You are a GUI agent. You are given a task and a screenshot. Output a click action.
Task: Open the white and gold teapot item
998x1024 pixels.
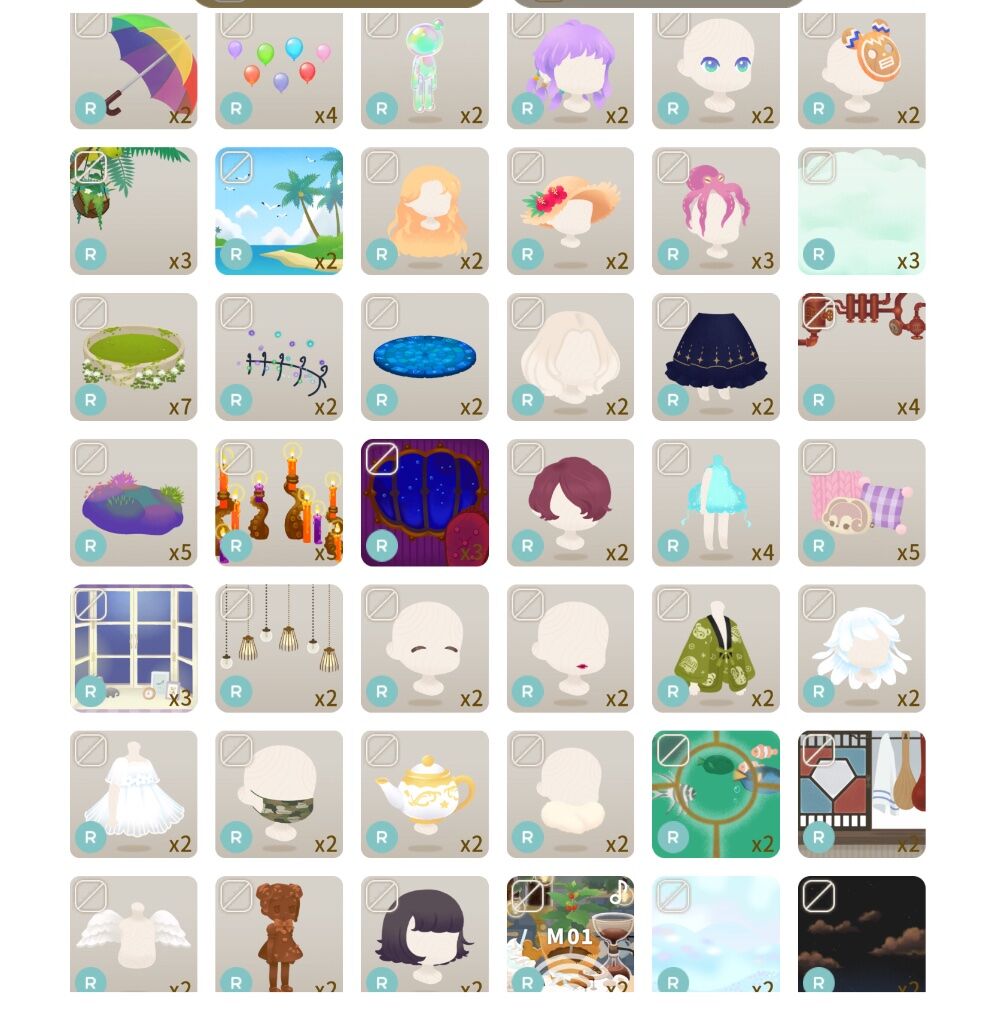(x=425, y=794)
